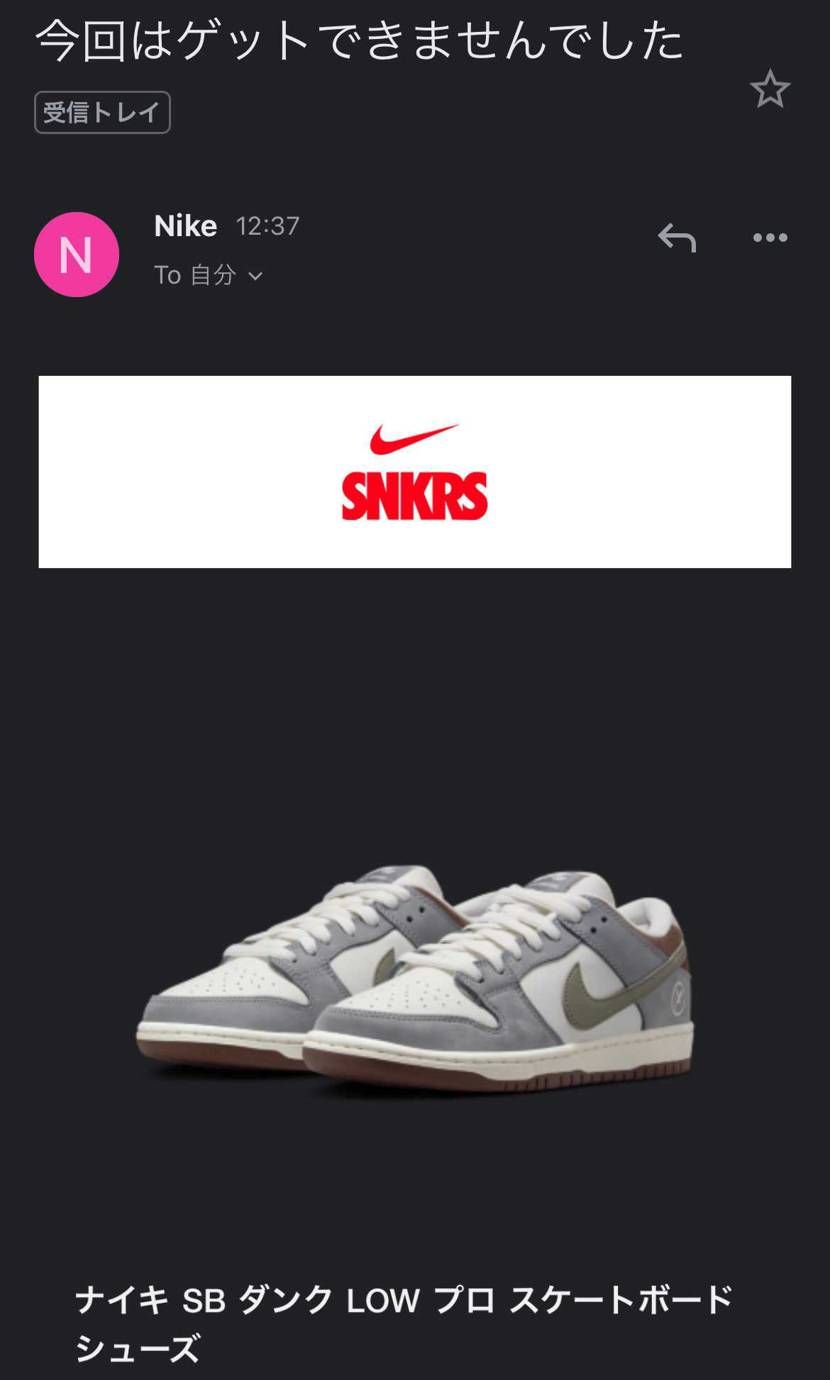Reply to the Nike email
The height and width of the screenshot is (1380, 830).
(676, 238)
